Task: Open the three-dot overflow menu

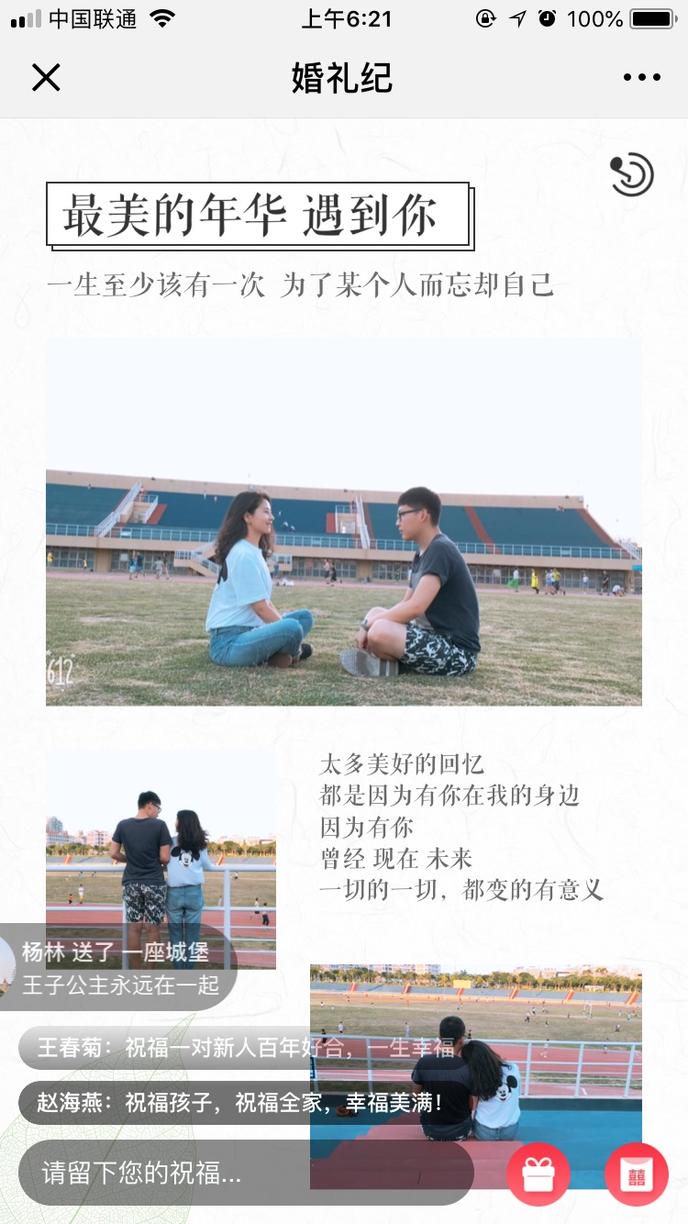Action: pos(641,77)
